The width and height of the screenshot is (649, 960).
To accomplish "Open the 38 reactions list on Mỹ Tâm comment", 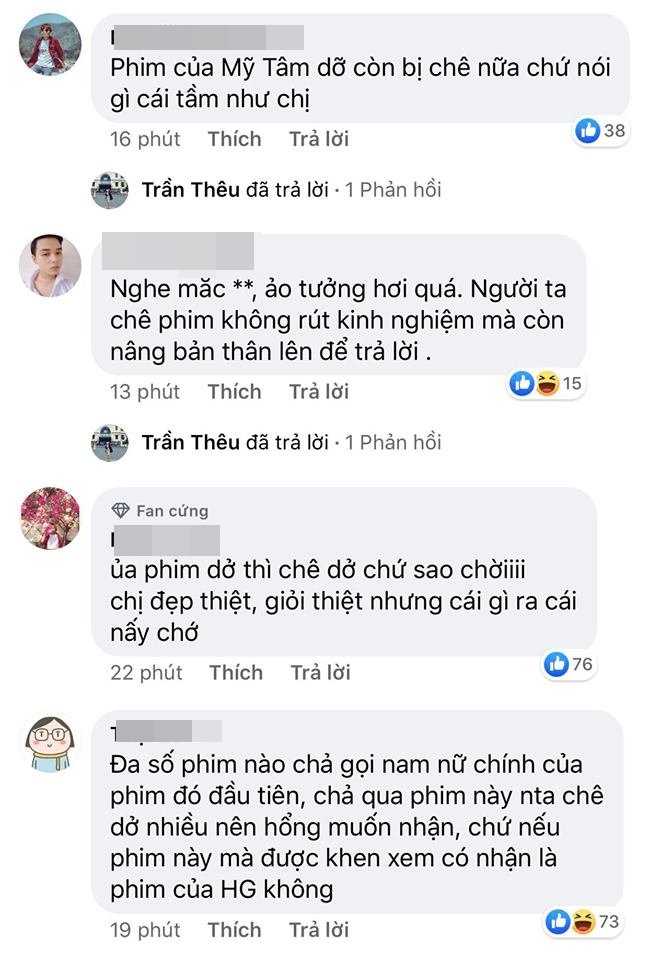I will [601, 130].
